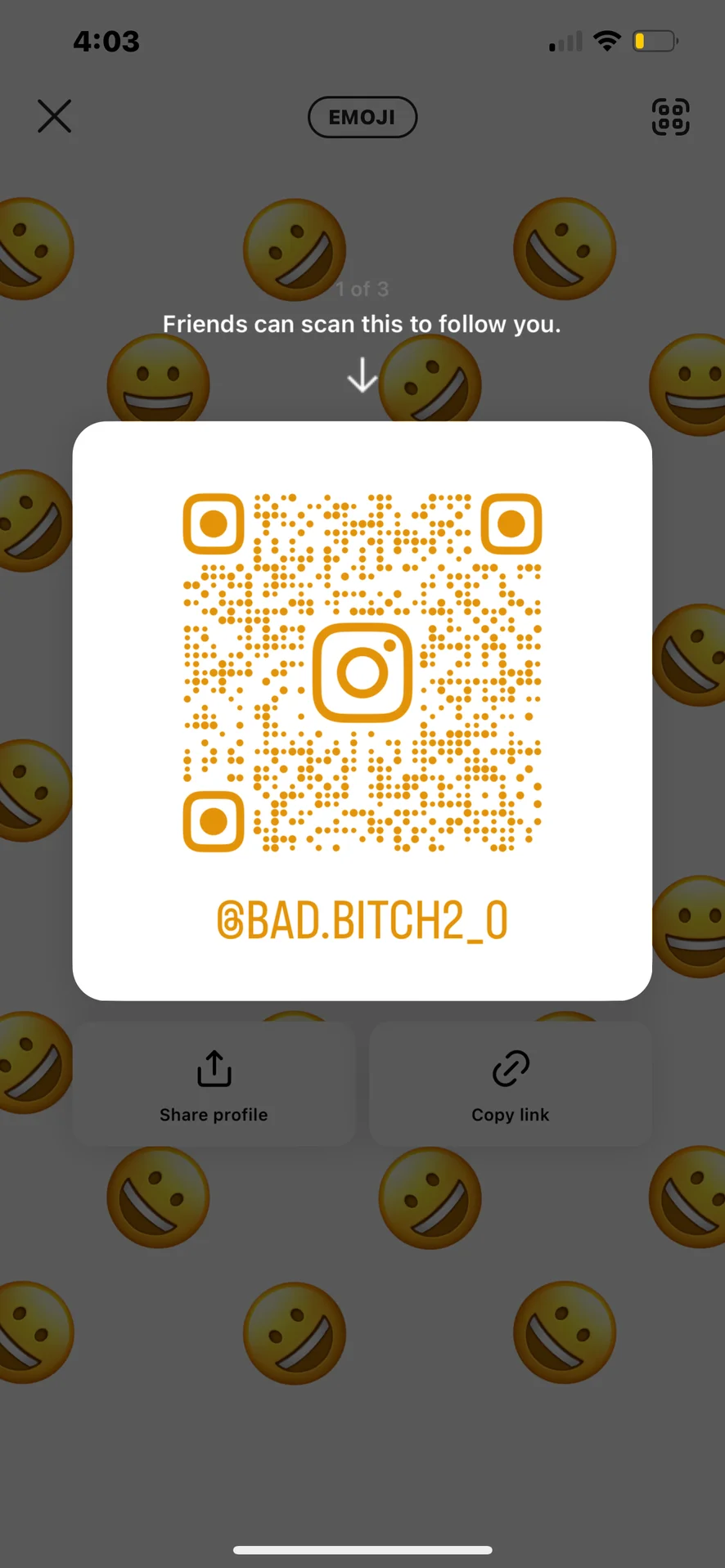Close the QR code screen
The width and height of the screenshot is (725, 1568).
coord(54,116)
